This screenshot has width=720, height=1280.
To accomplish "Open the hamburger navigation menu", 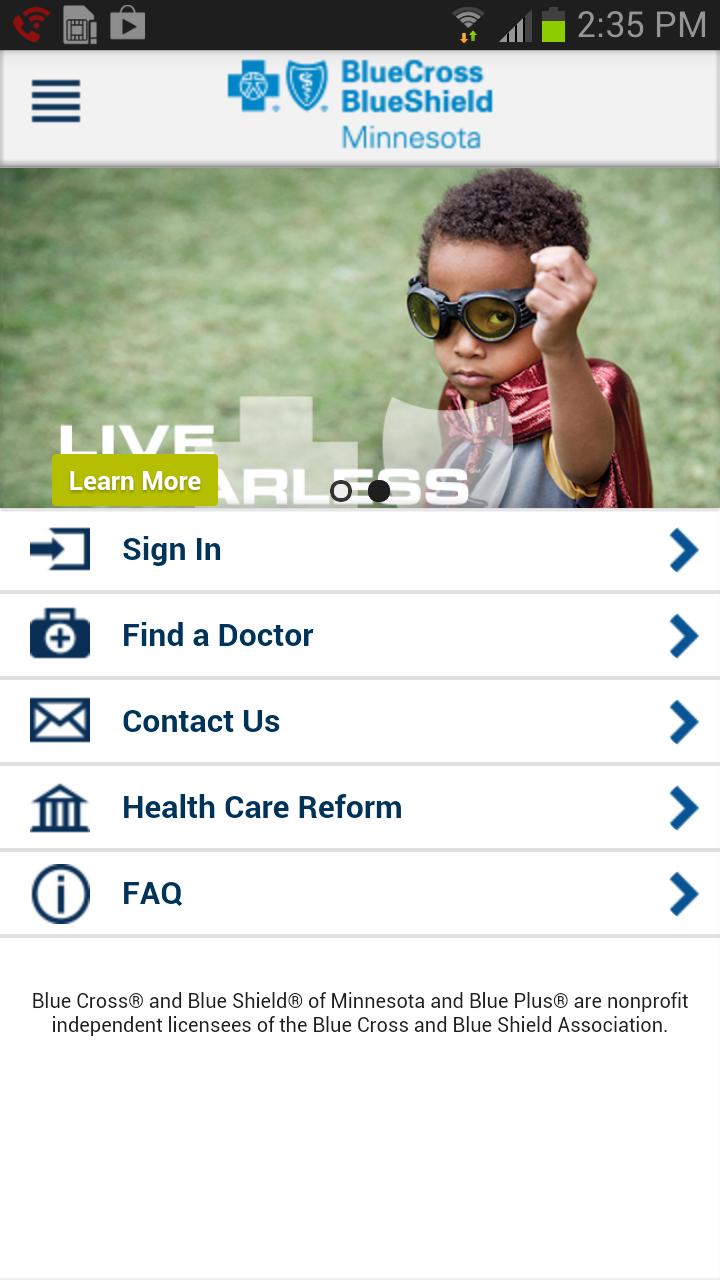I will click(56, 102).
